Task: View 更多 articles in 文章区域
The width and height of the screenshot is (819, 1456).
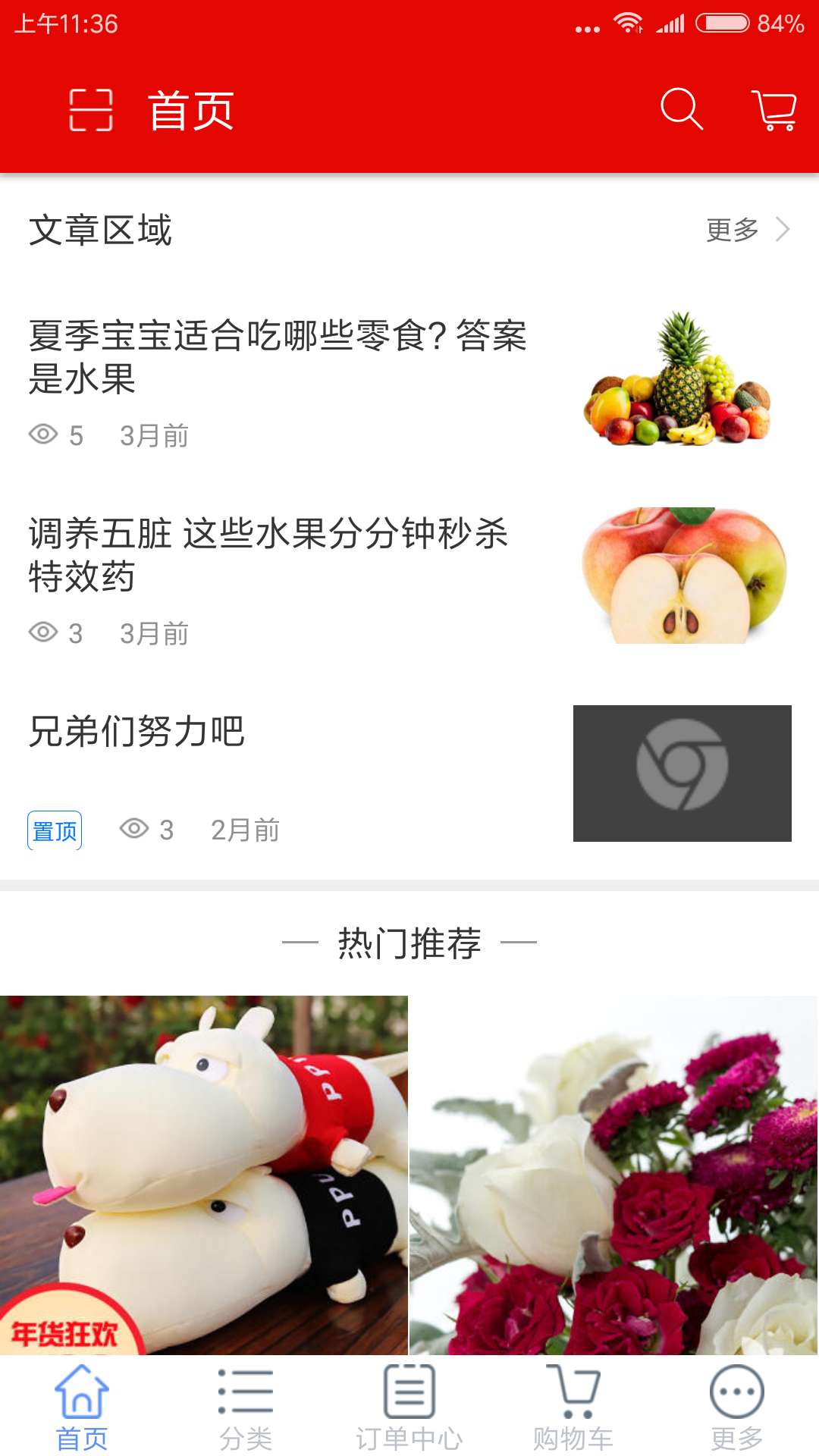Action: tap(748, 229)
